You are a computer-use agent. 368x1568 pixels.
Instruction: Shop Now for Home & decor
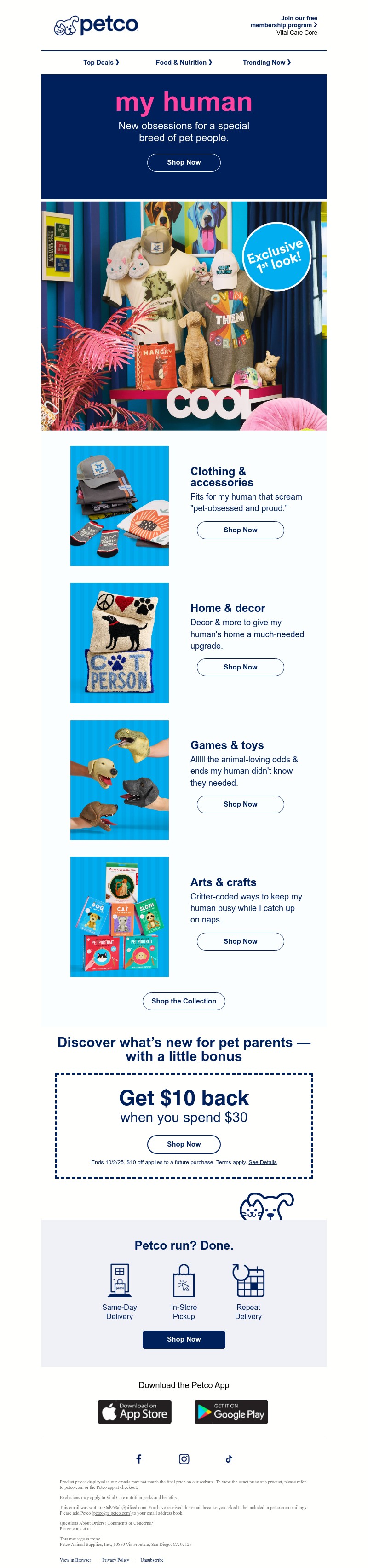pyautogui.click(x=240, y=667)
